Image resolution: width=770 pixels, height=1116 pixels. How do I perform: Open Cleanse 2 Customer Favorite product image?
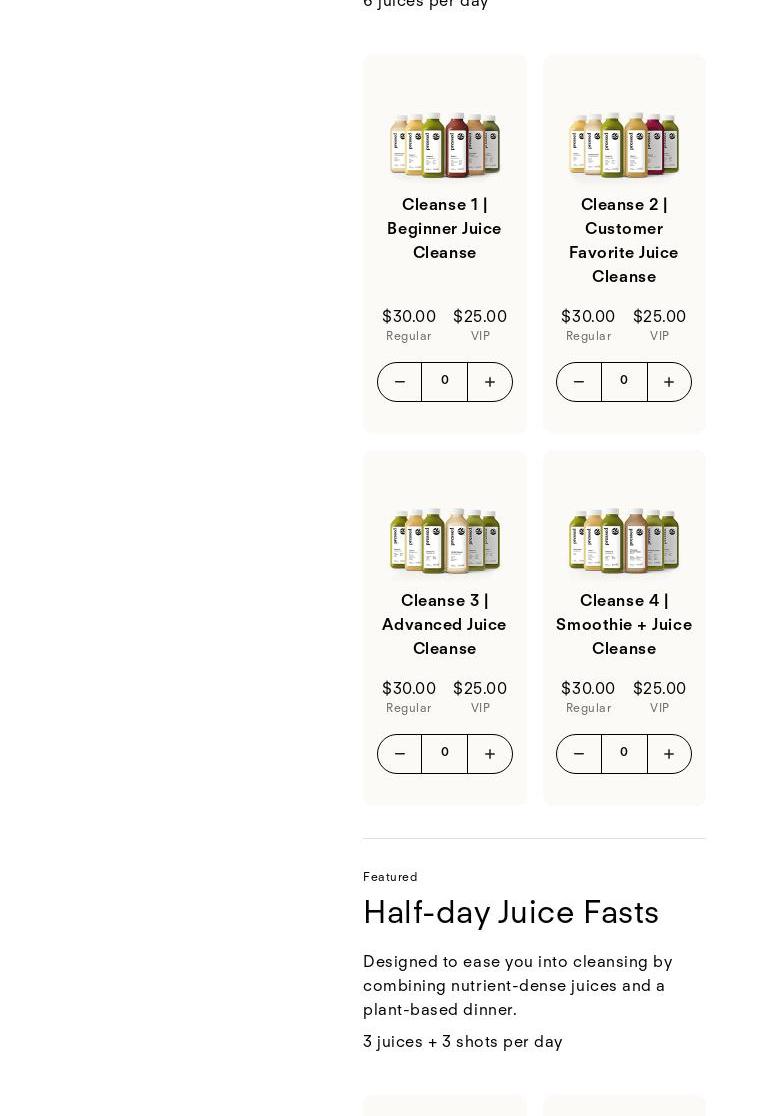coord(624,144)
